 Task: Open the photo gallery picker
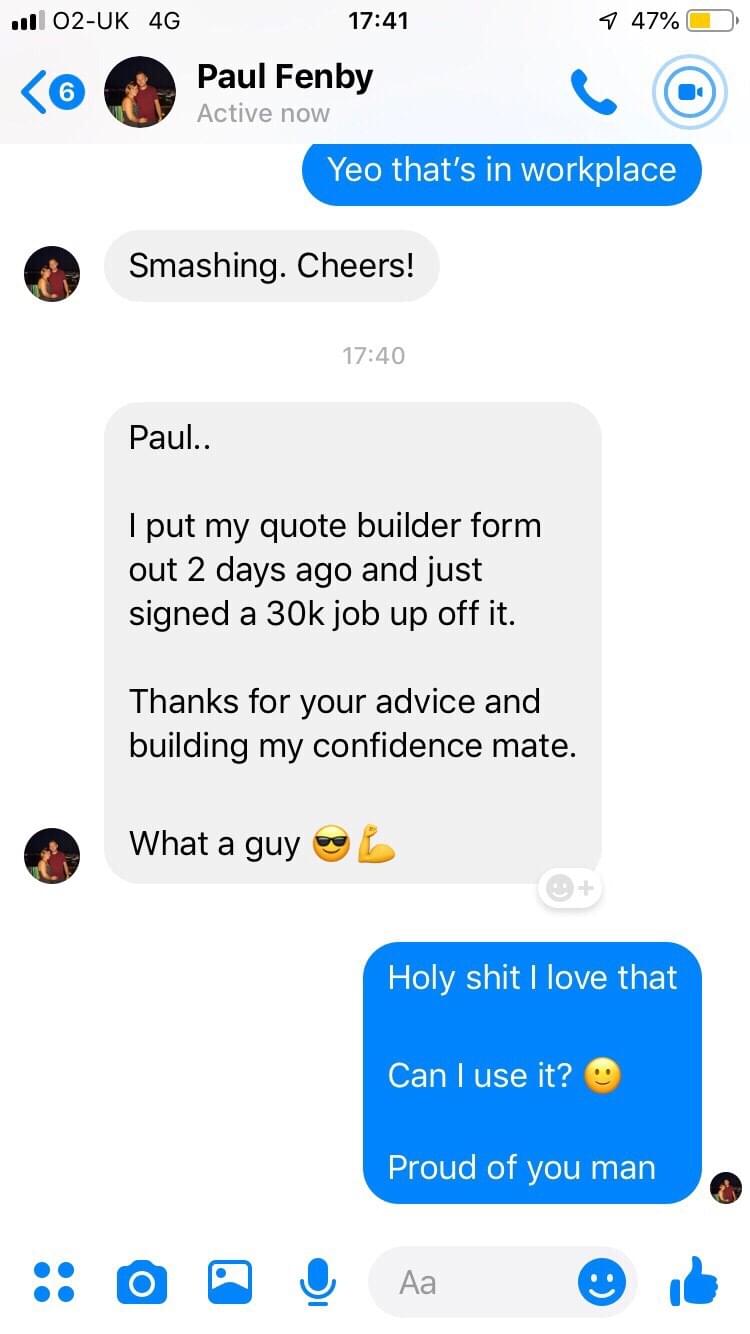230,1282
